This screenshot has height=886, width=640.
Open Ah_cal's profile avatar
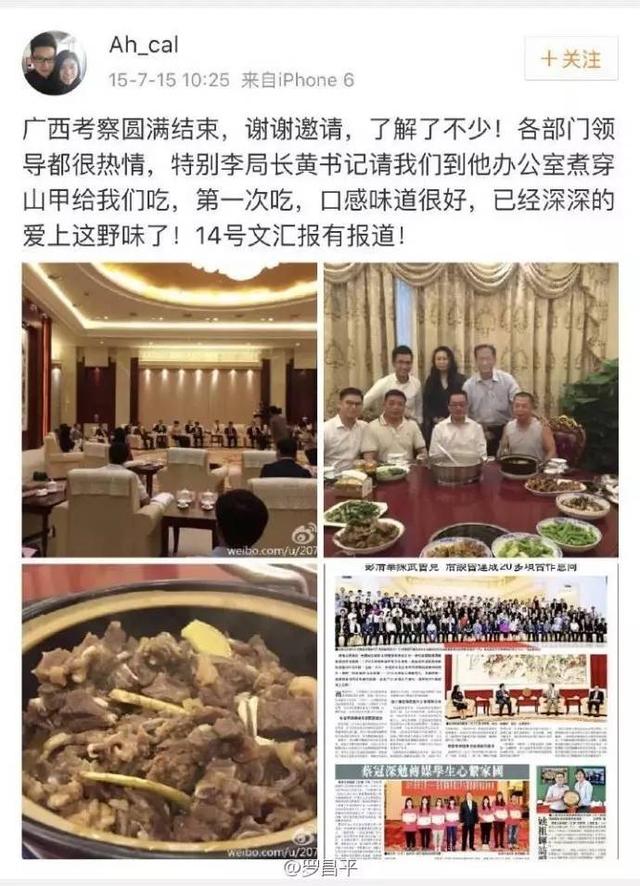54,62
